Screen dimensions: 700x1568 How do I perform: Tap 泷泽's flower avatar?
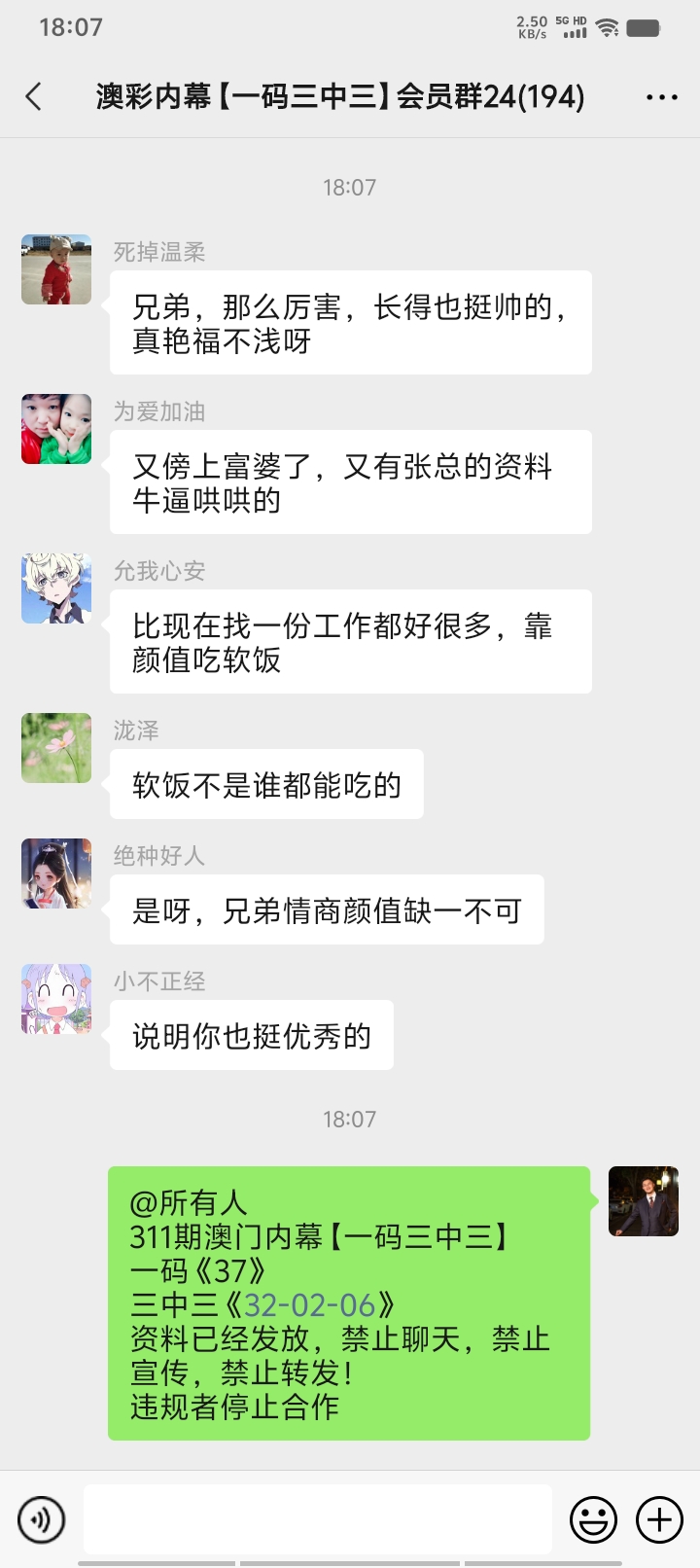click(56, 748)
